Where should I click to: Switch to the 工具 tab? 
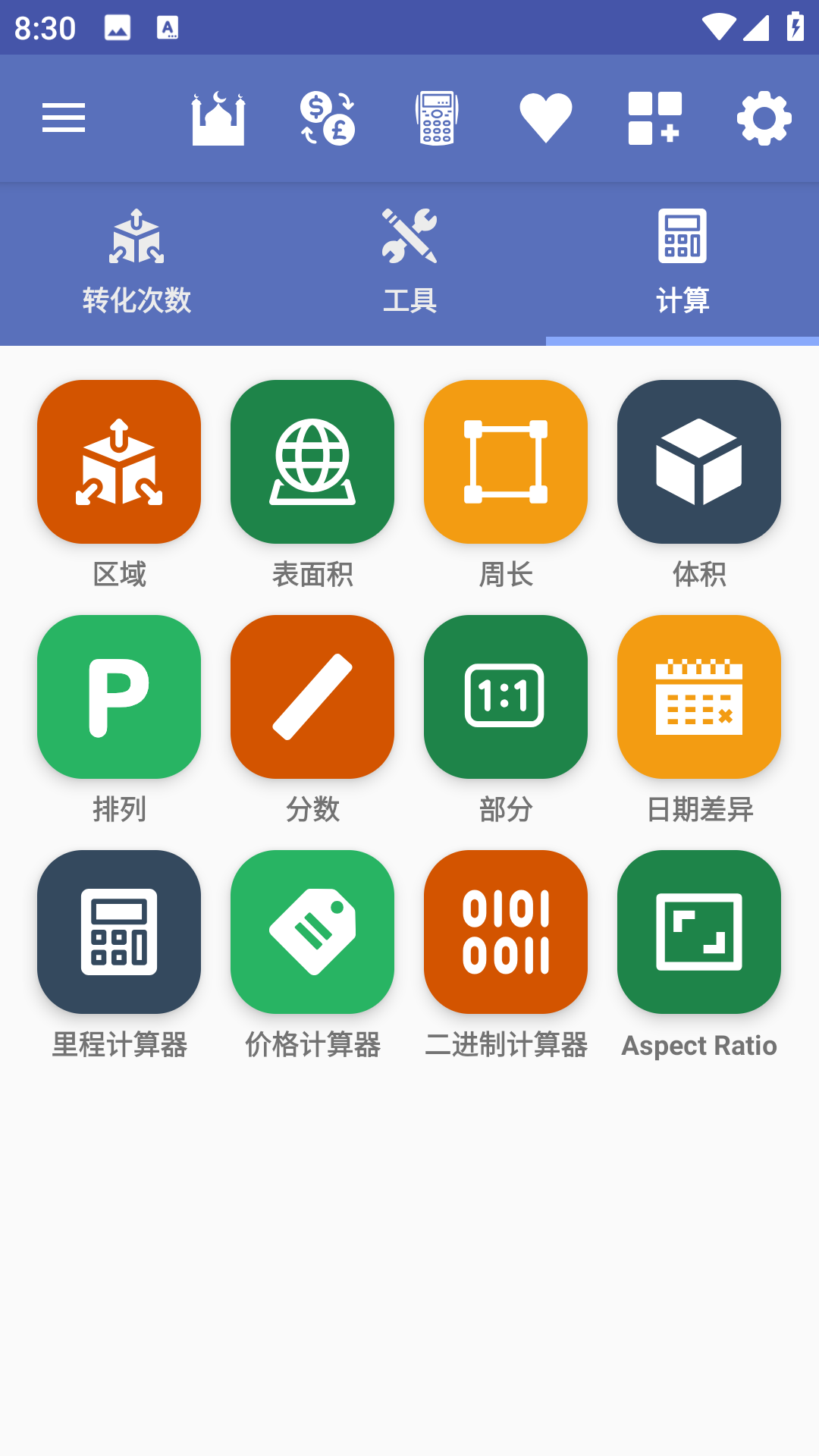[x=409, y=262]
